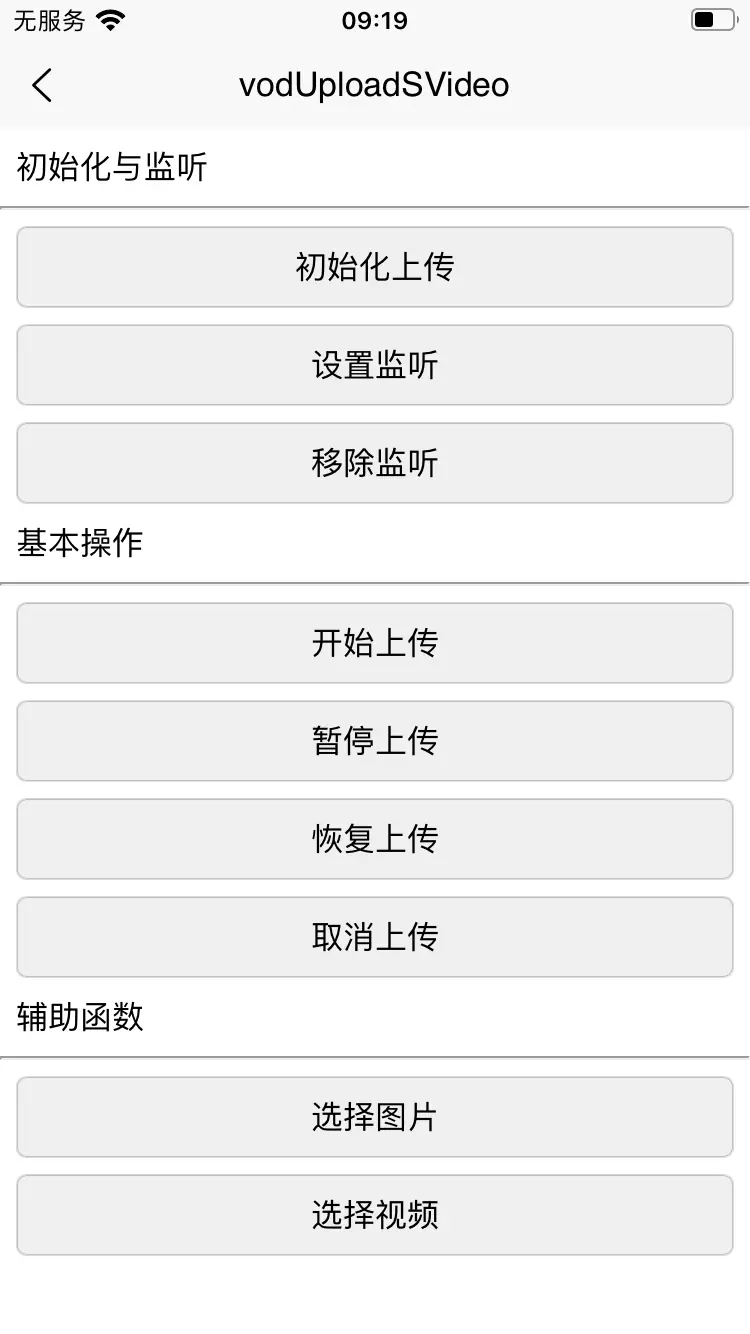Tap 移除监听 to remove listener

click(x=375, y=463)
